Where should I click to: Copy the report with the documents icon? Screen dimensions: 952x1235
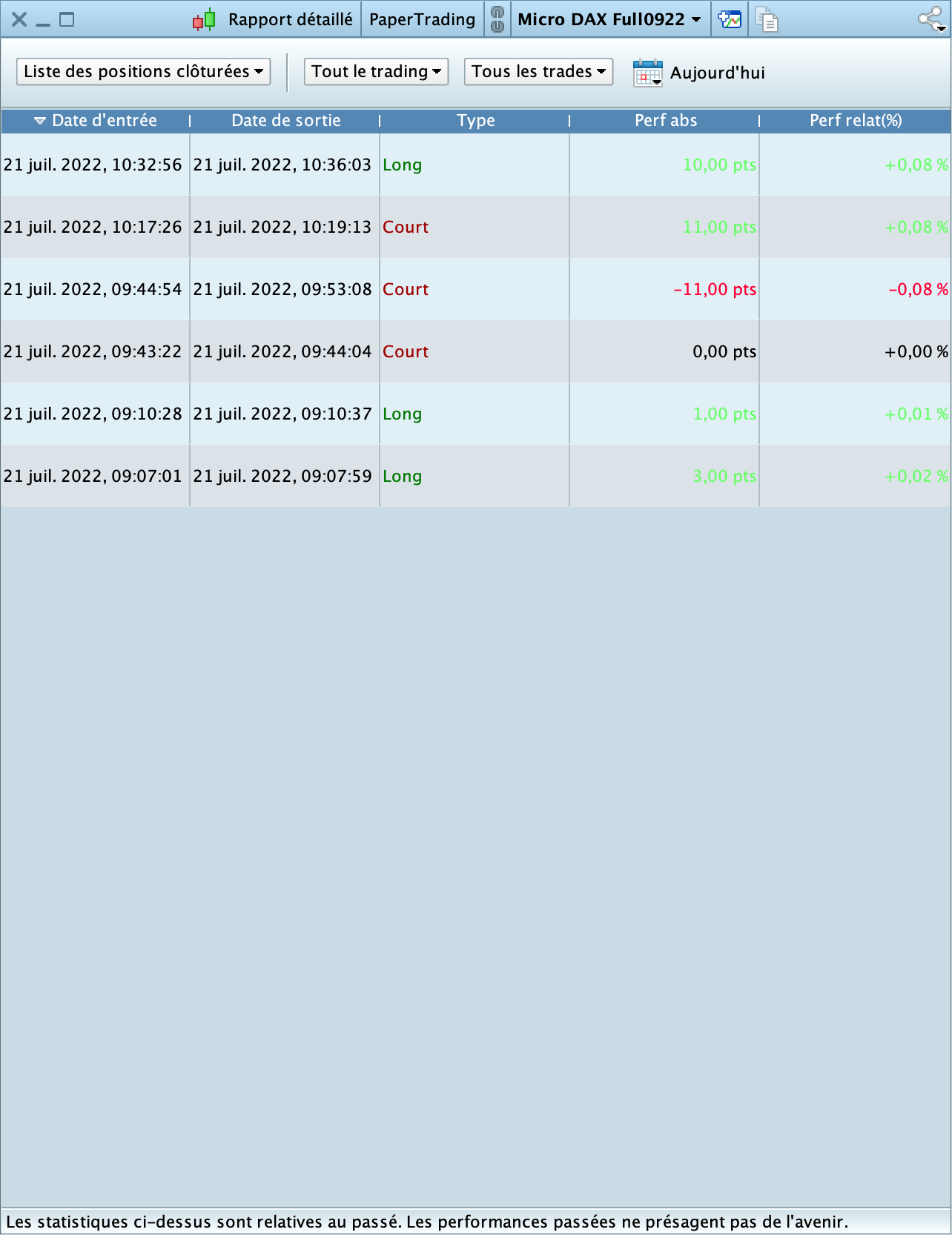767,19
